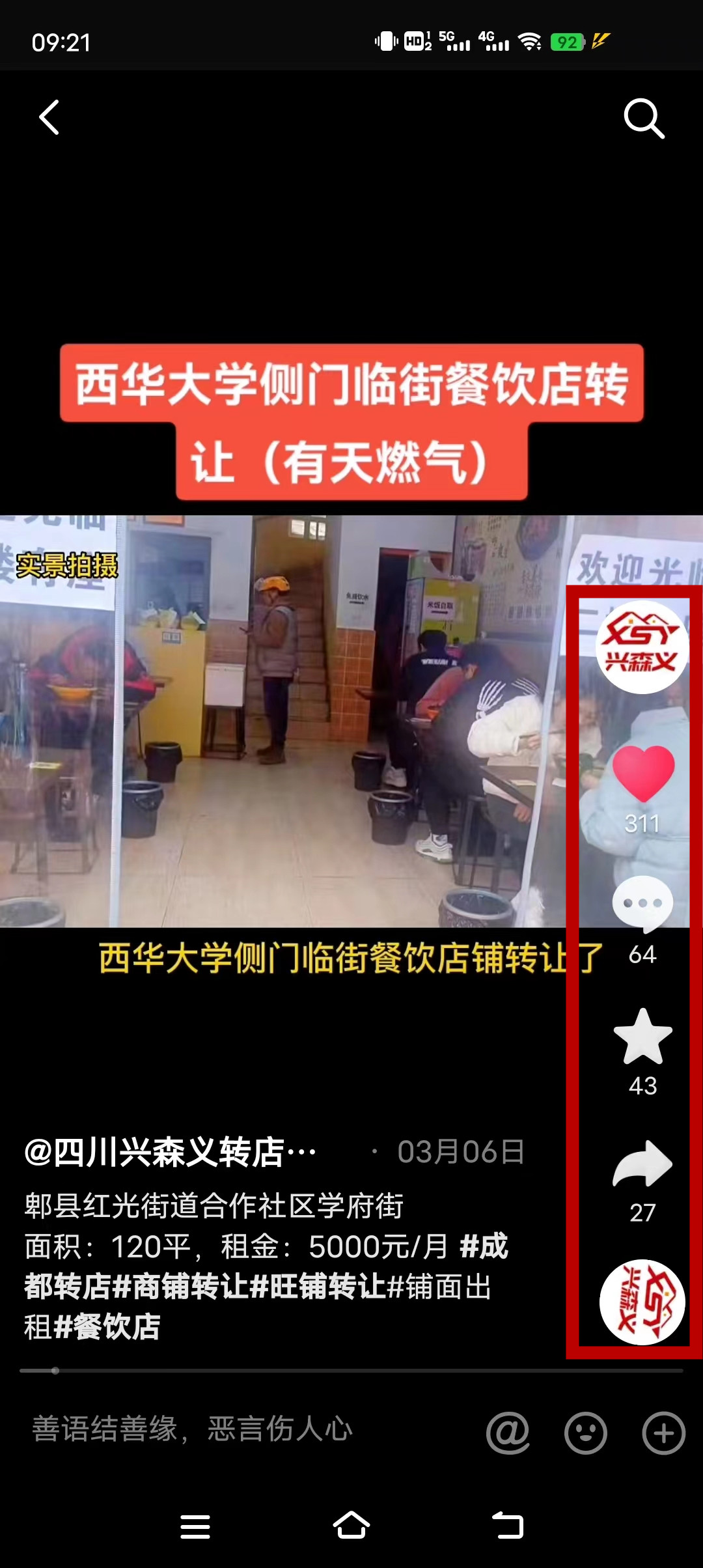The image size is (703, 1568).
Task: Open the emoji picker smiley icon
Action: tap(585, 1433)
